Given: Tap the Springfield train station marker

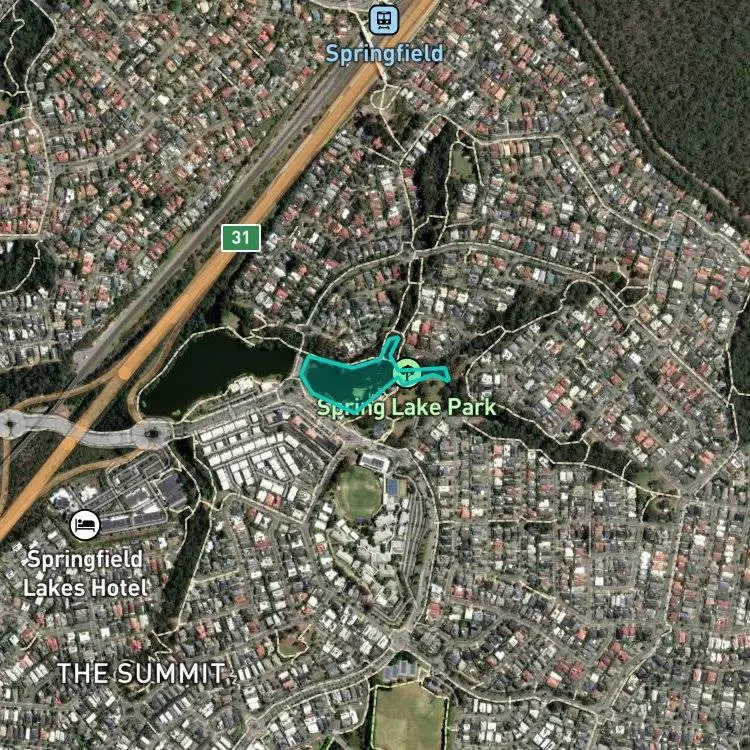Looking at the screenshot, I should pos(384,20).
